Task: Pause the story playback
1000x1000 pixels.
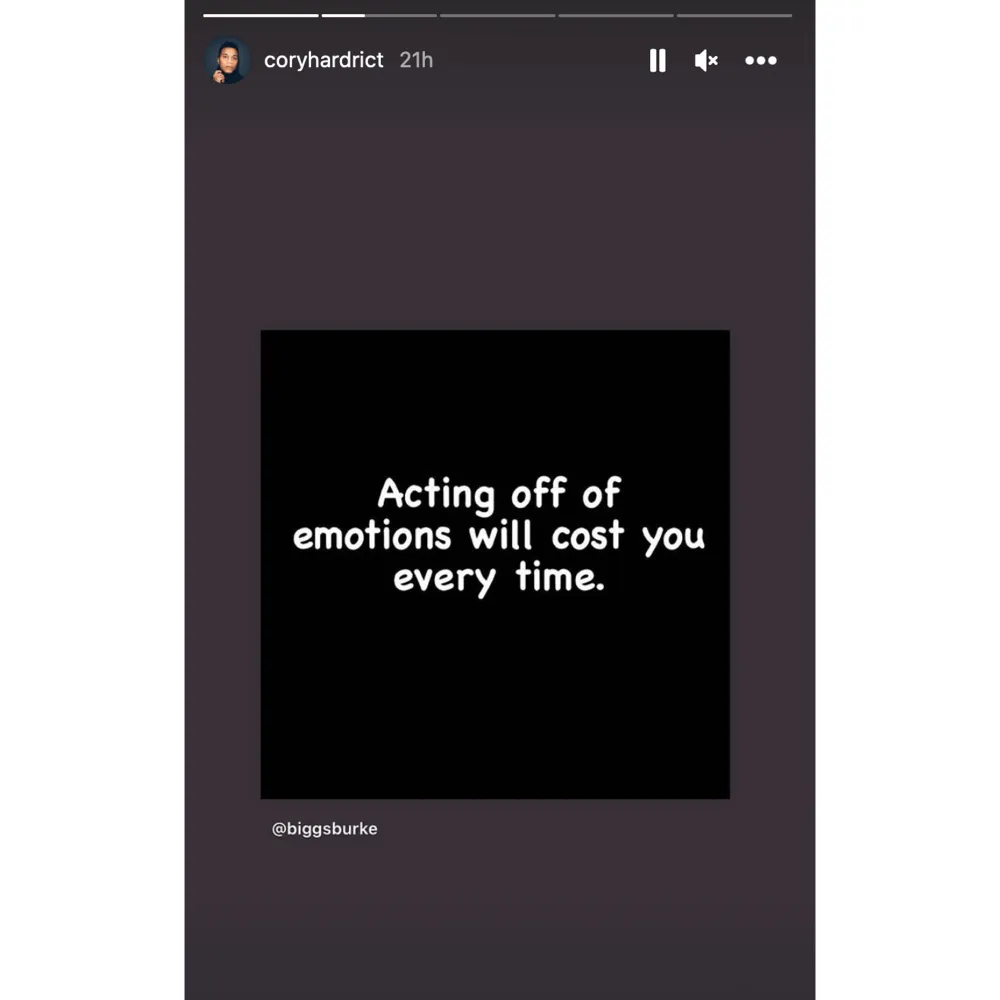Action: [x=657, y=61]
